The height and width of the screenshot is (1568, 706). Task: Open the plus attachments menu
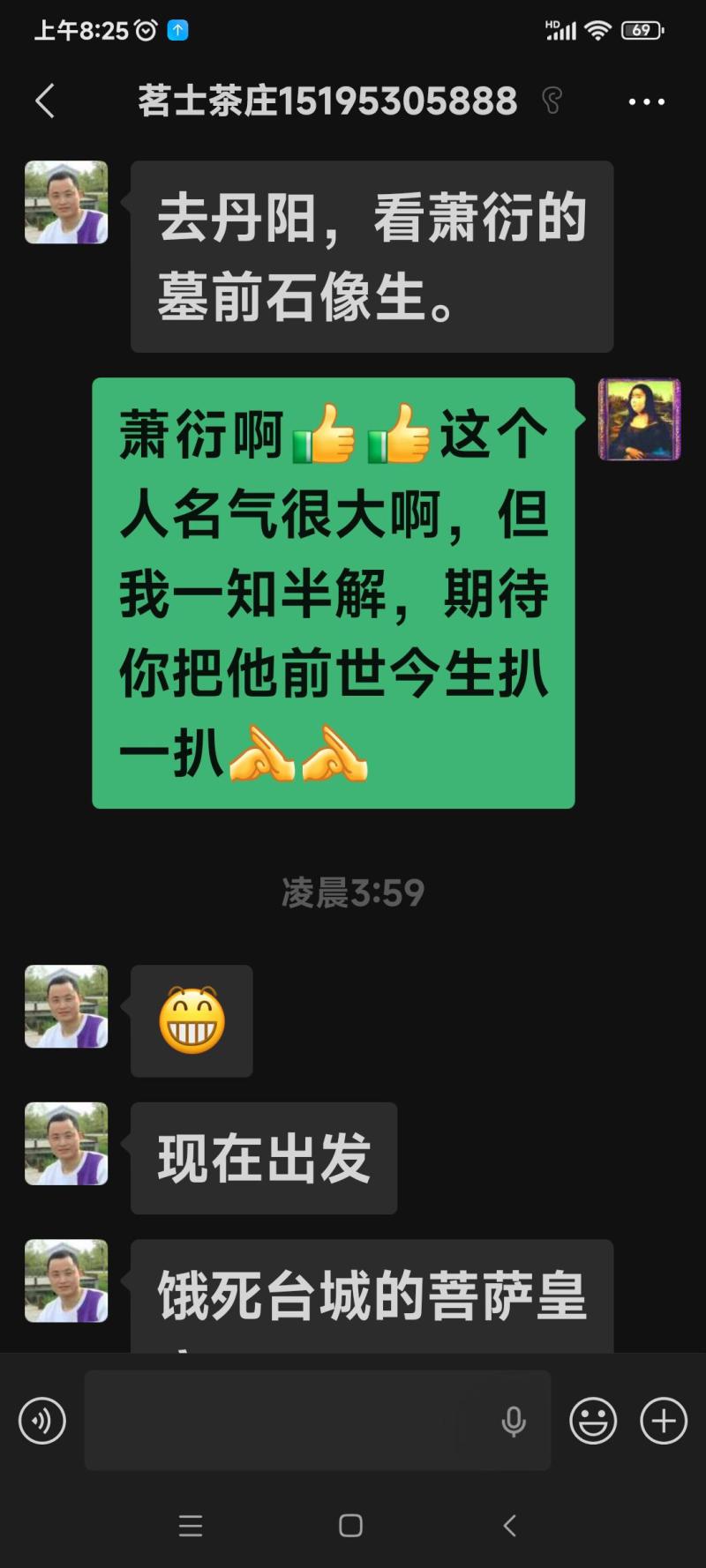pos(664,1421)
